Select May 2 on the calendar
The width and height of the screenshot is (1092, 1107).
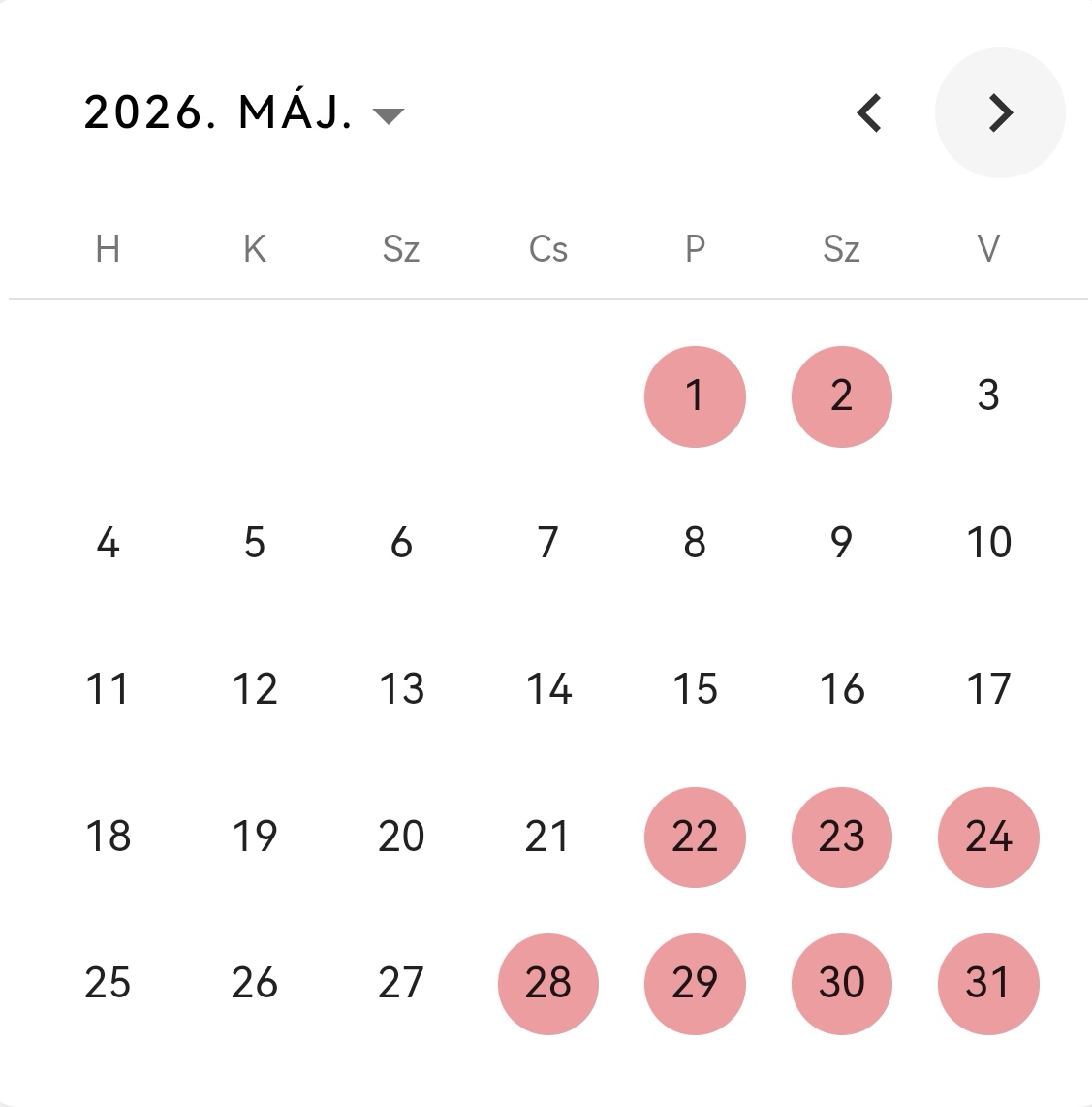coord(841,396)
